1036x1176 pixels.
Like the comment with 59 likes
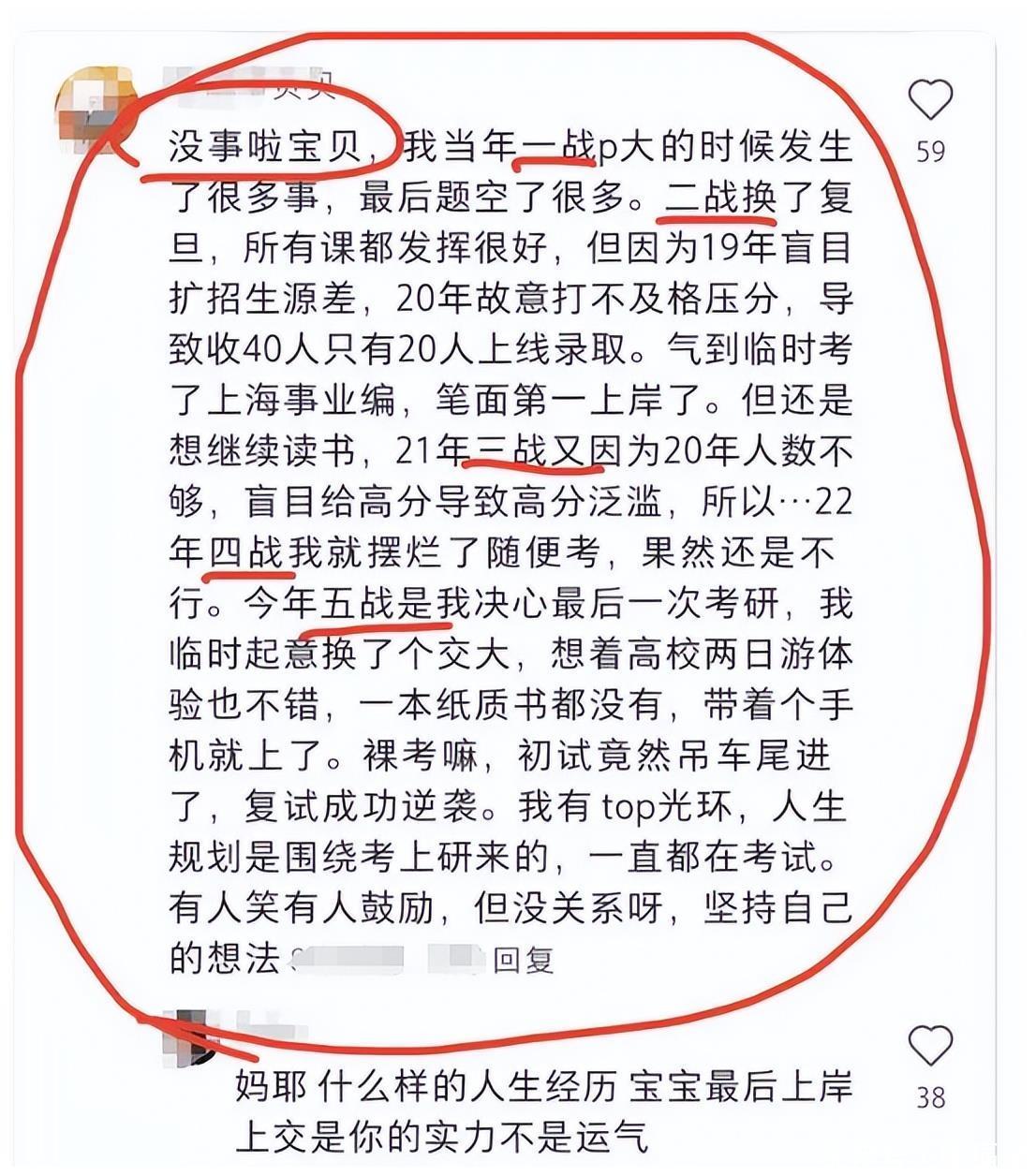tap(929, 100)
